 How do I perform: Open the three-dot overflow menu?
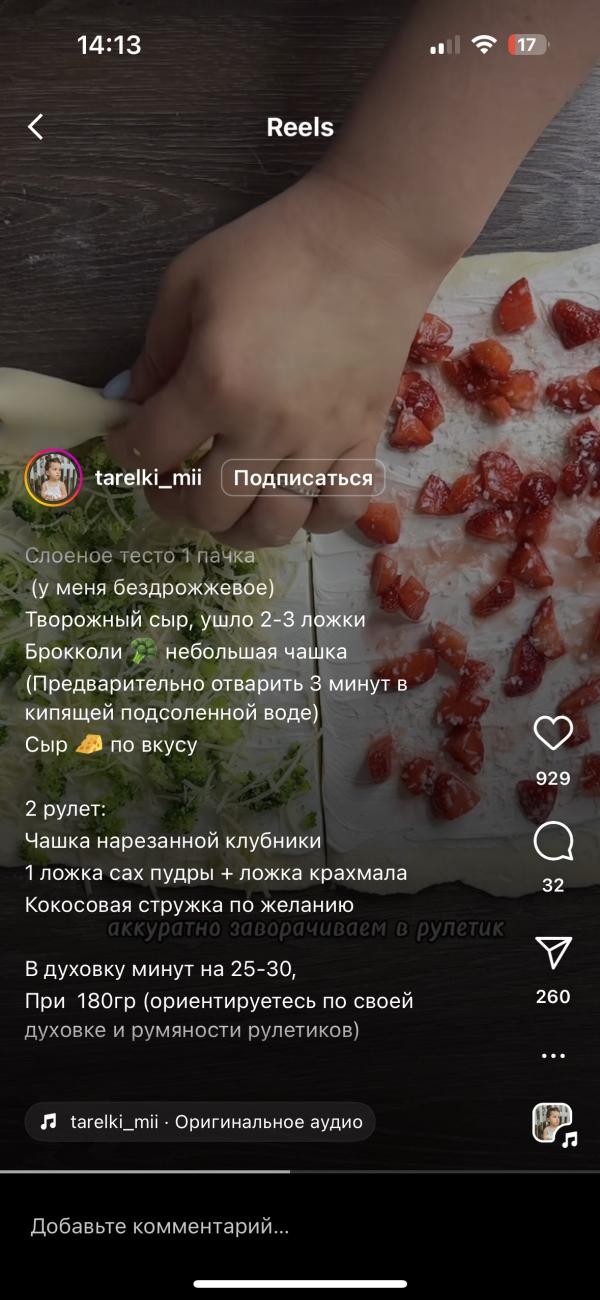coord(553,1055)
